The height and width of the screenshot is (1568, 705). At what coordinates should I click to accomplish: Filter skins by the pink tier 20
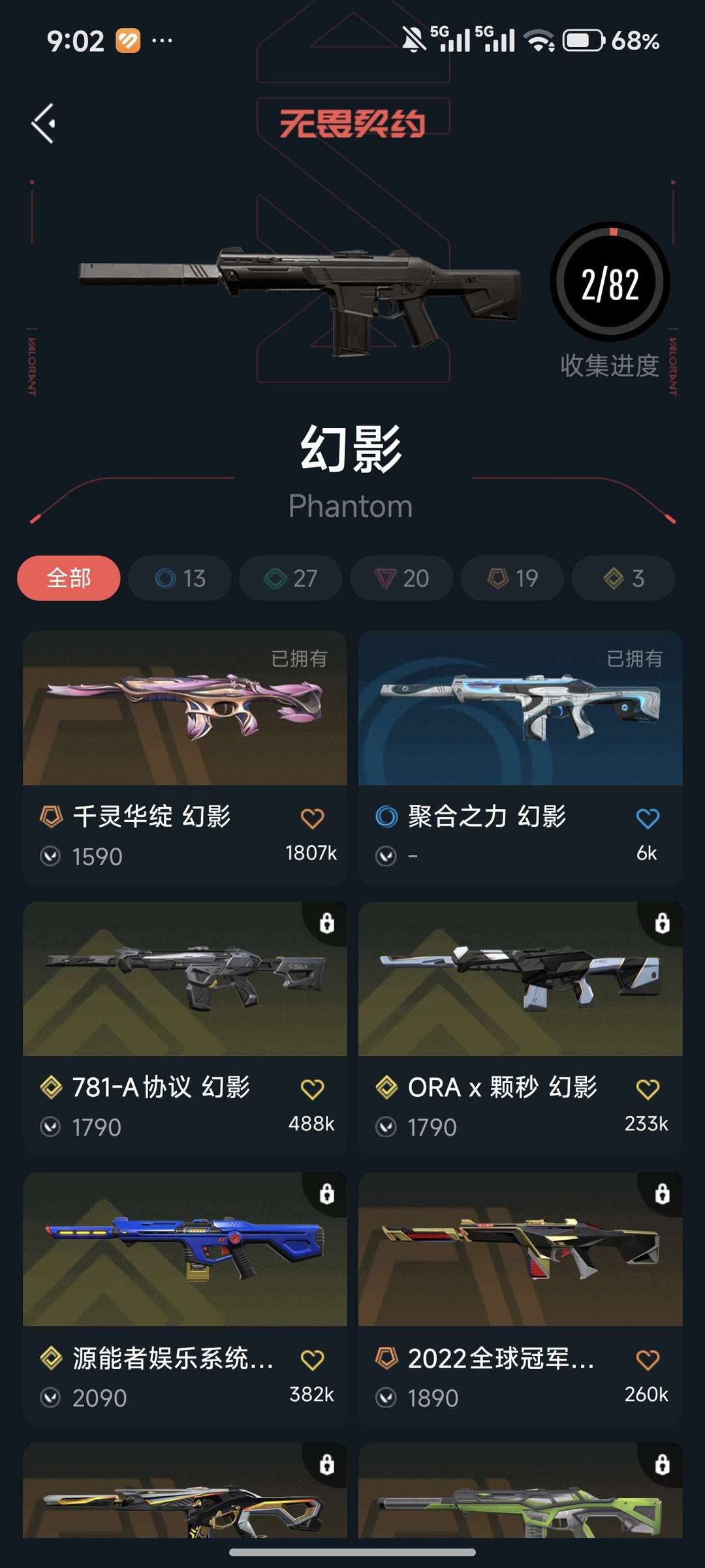[x=401, y=578]
